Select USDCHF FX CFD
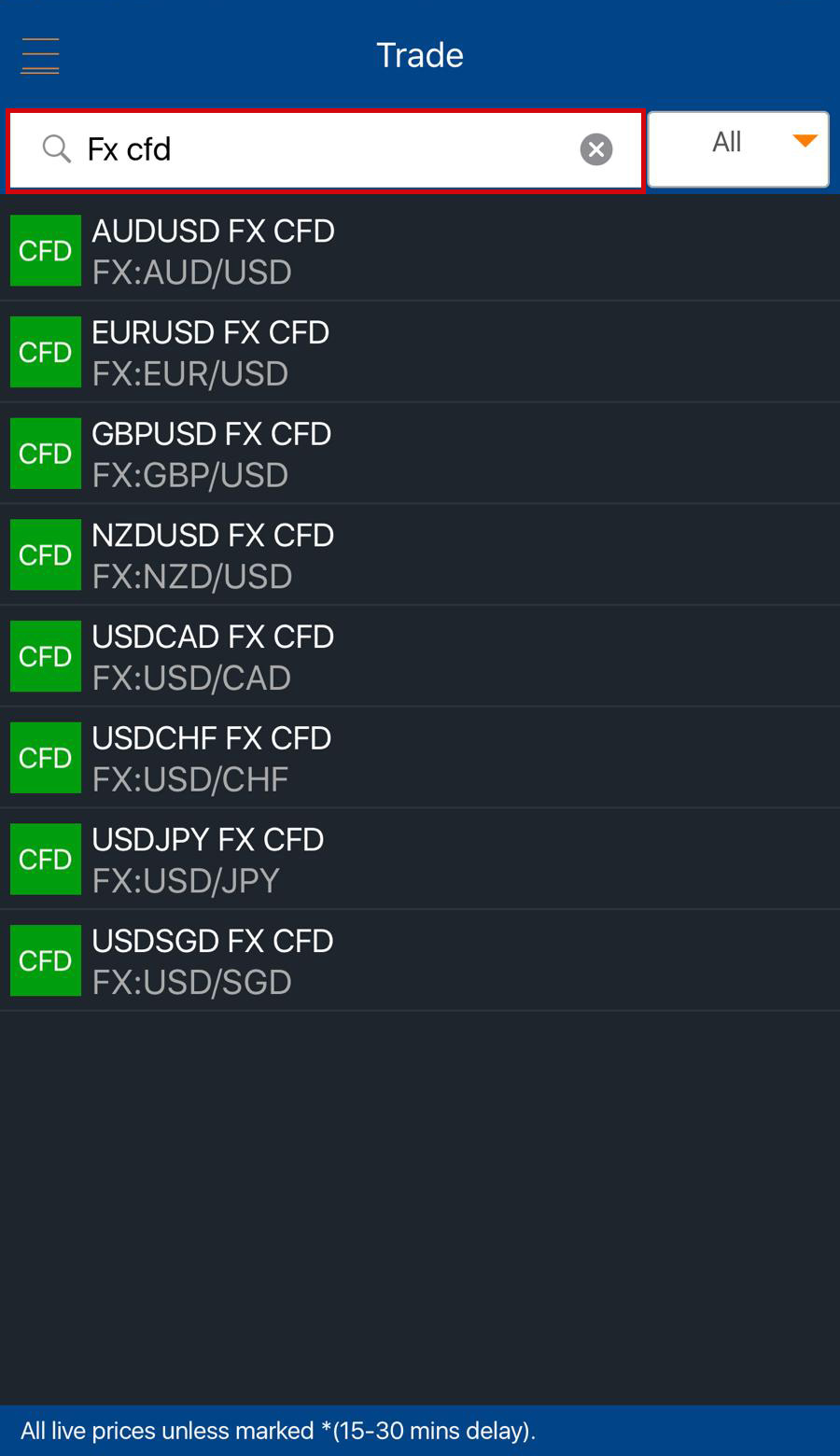The image size is (840, 1456). tap(420, 758)
